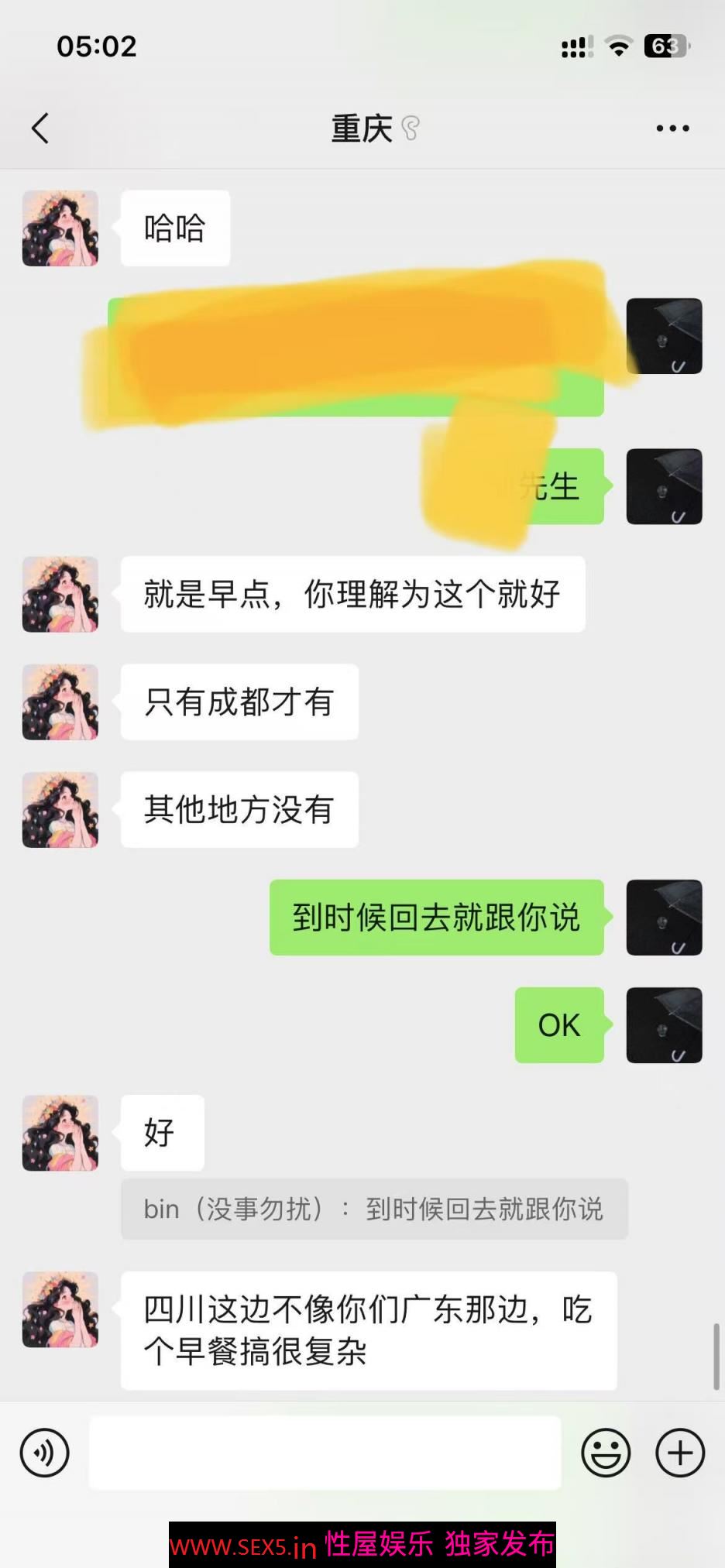Switch to voice message input
The height and width of the screenshot is (1568, 725).
(45, 1453)
